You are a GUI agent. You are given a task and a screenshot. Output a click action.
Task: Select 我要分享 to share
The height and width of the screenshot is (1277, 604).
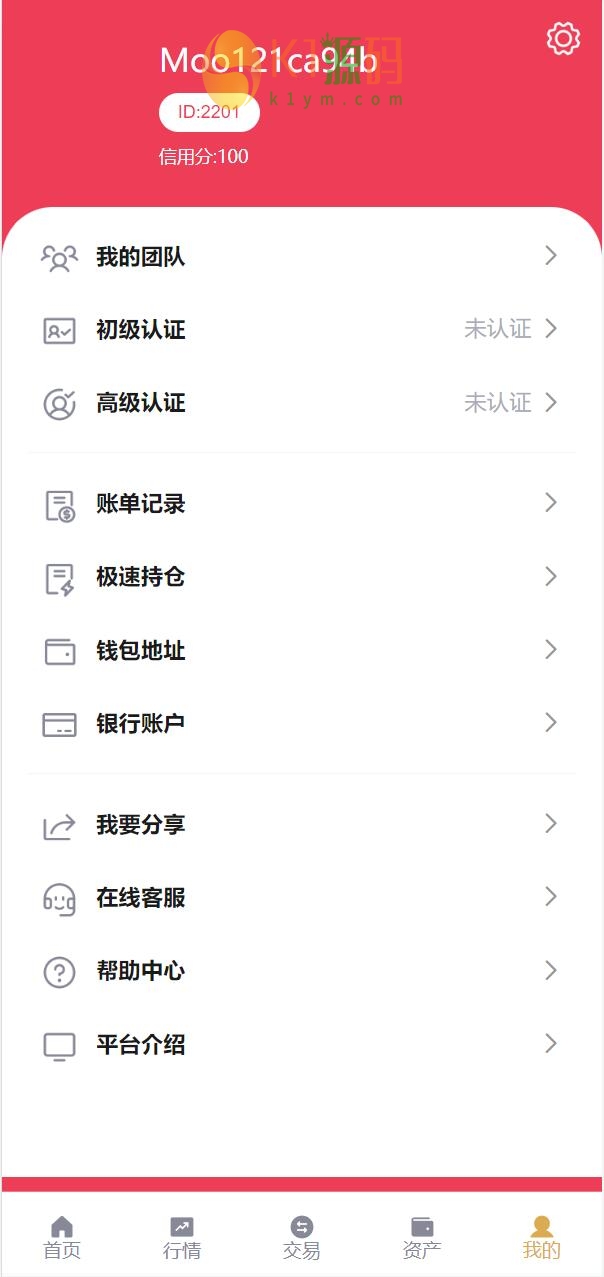point(300,825)
